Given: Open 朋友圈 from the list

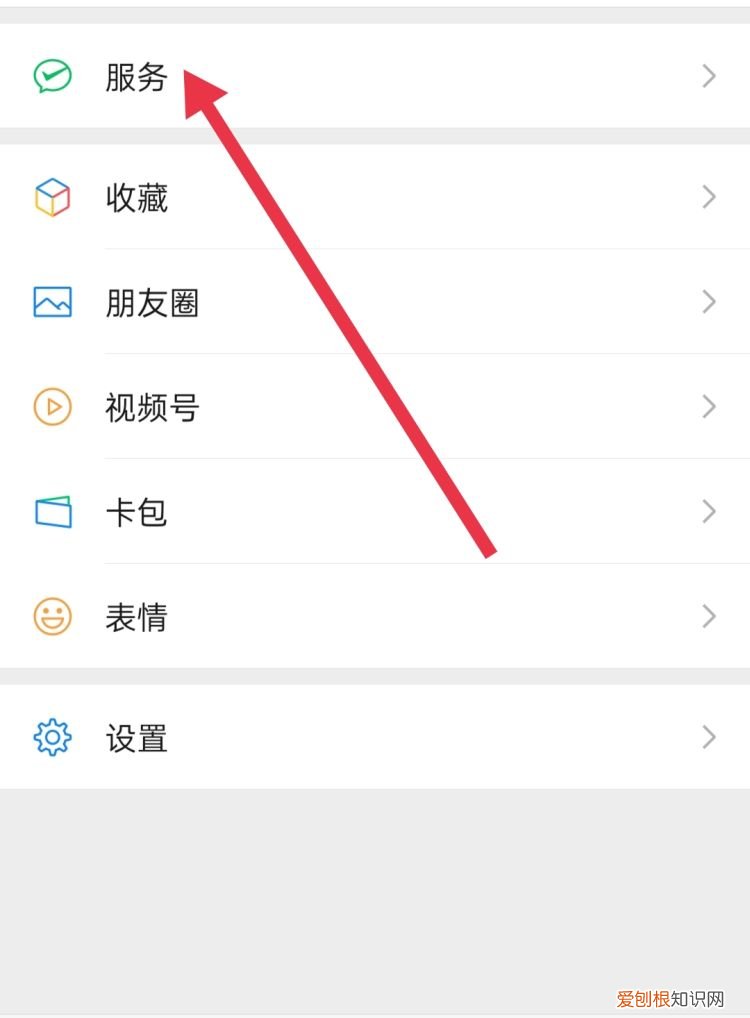Looking at the screenshot, I should (x=152, y=302).
